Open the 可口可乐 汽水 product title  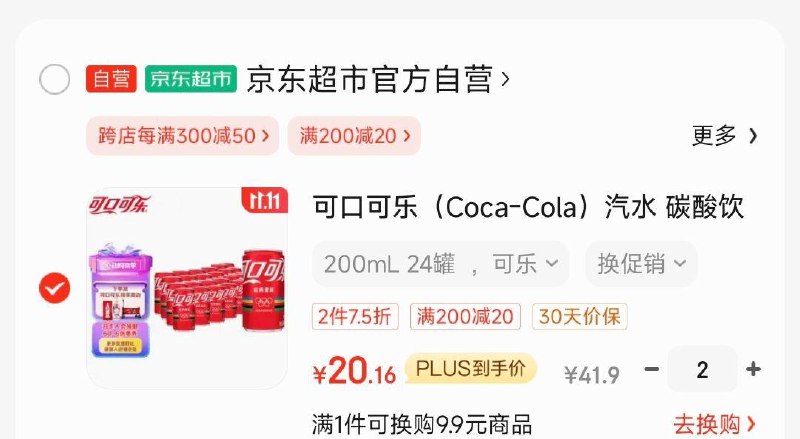528,207
